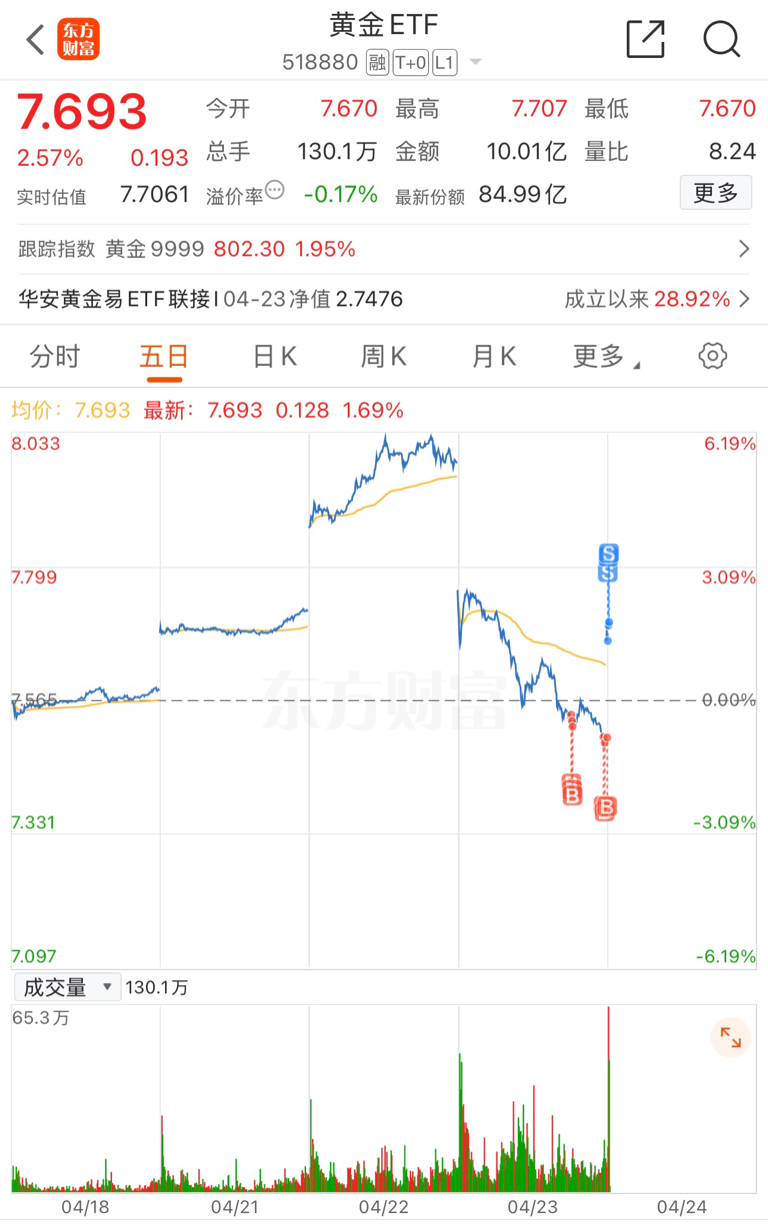The image size is (768, 1228).
Task: Switch to the 分时 tab
Action: [x=54, y=356]
